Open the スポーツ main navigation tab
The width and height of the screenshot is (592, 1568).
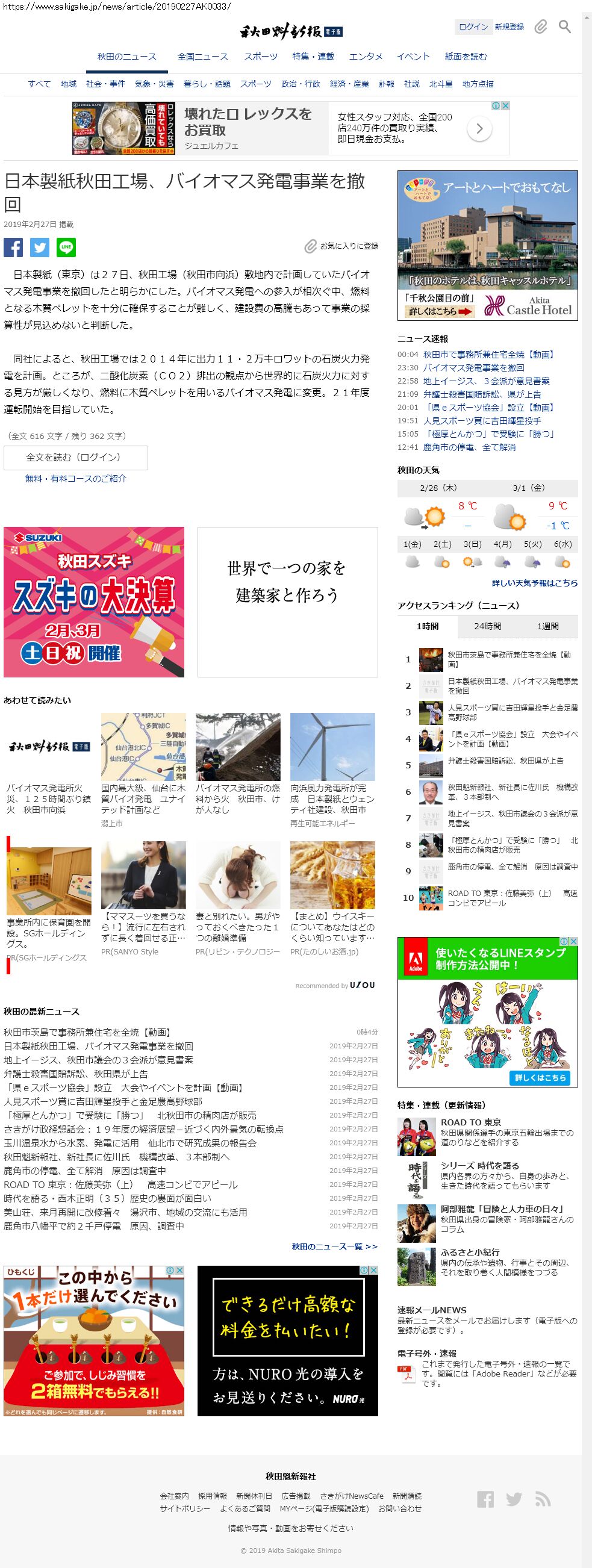261,57
